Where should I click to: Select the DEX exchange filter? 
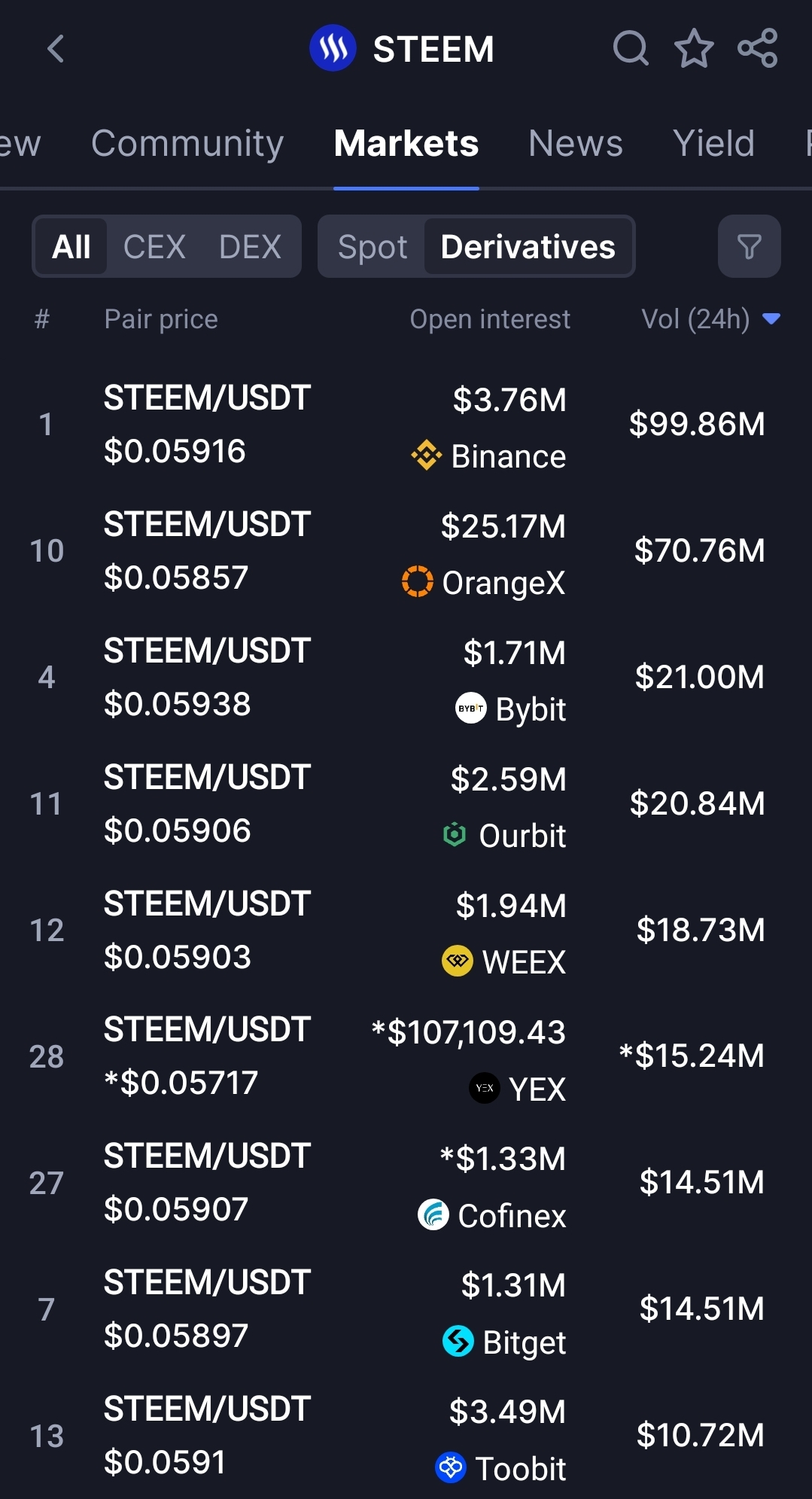[250, 247]
